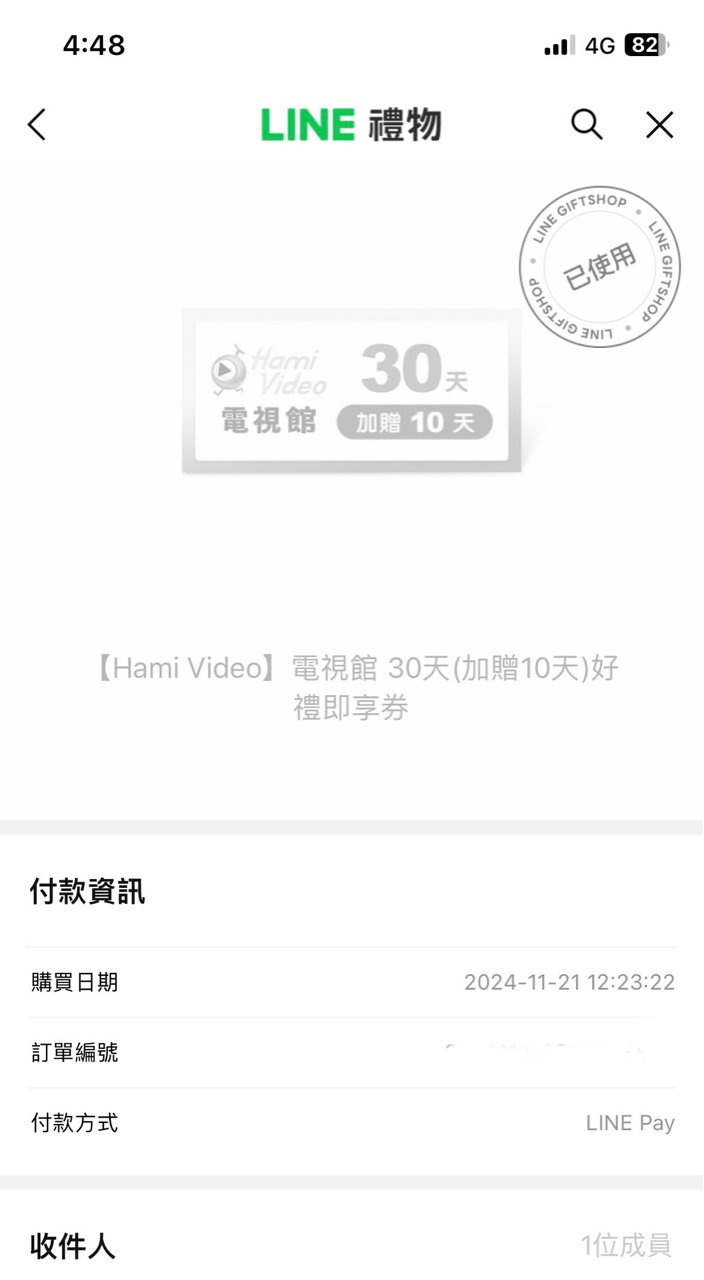Screen dimensions: 704x1280
Task: Close the LINE 禮物 page
Action: point(659,125)
